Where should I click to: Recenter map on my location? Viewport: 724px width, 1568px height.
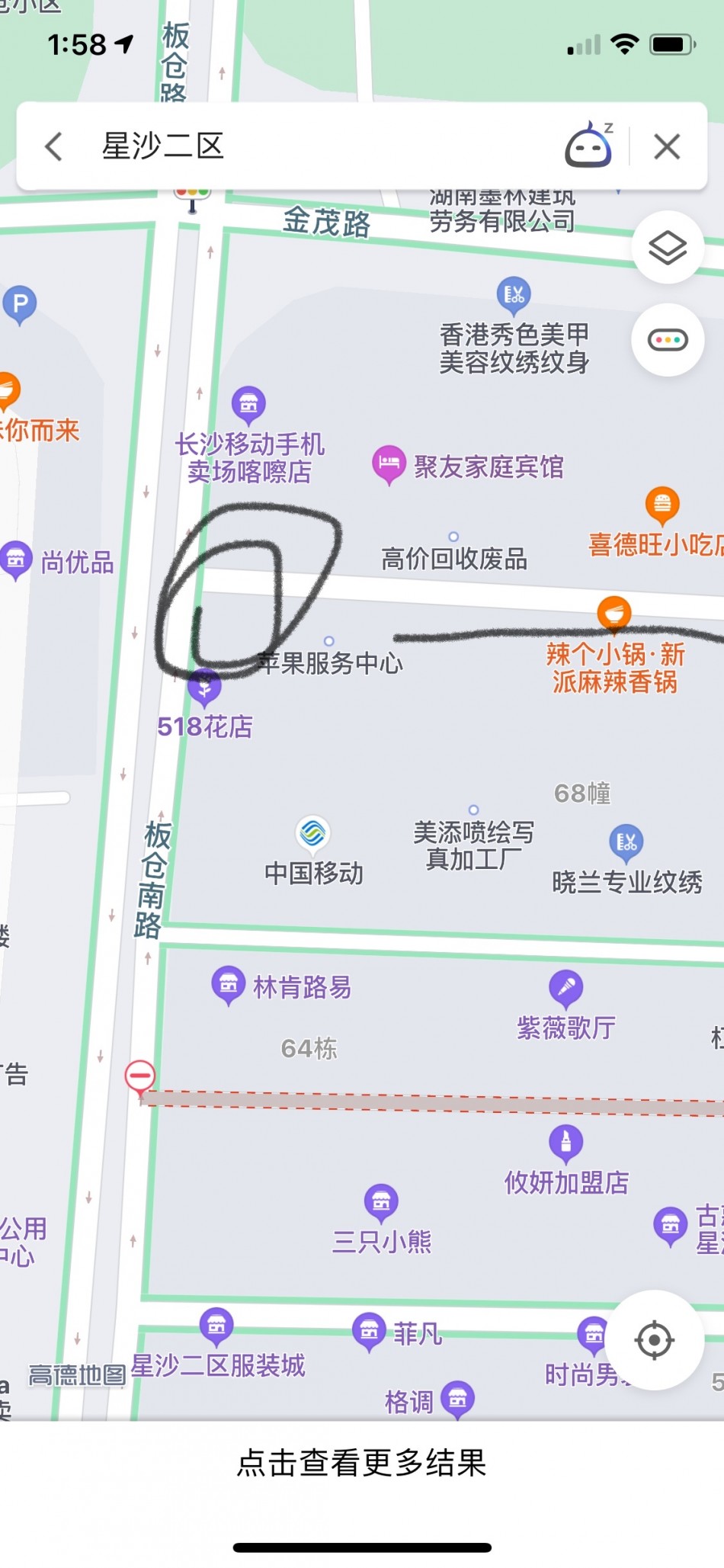tap(654, 1340)
